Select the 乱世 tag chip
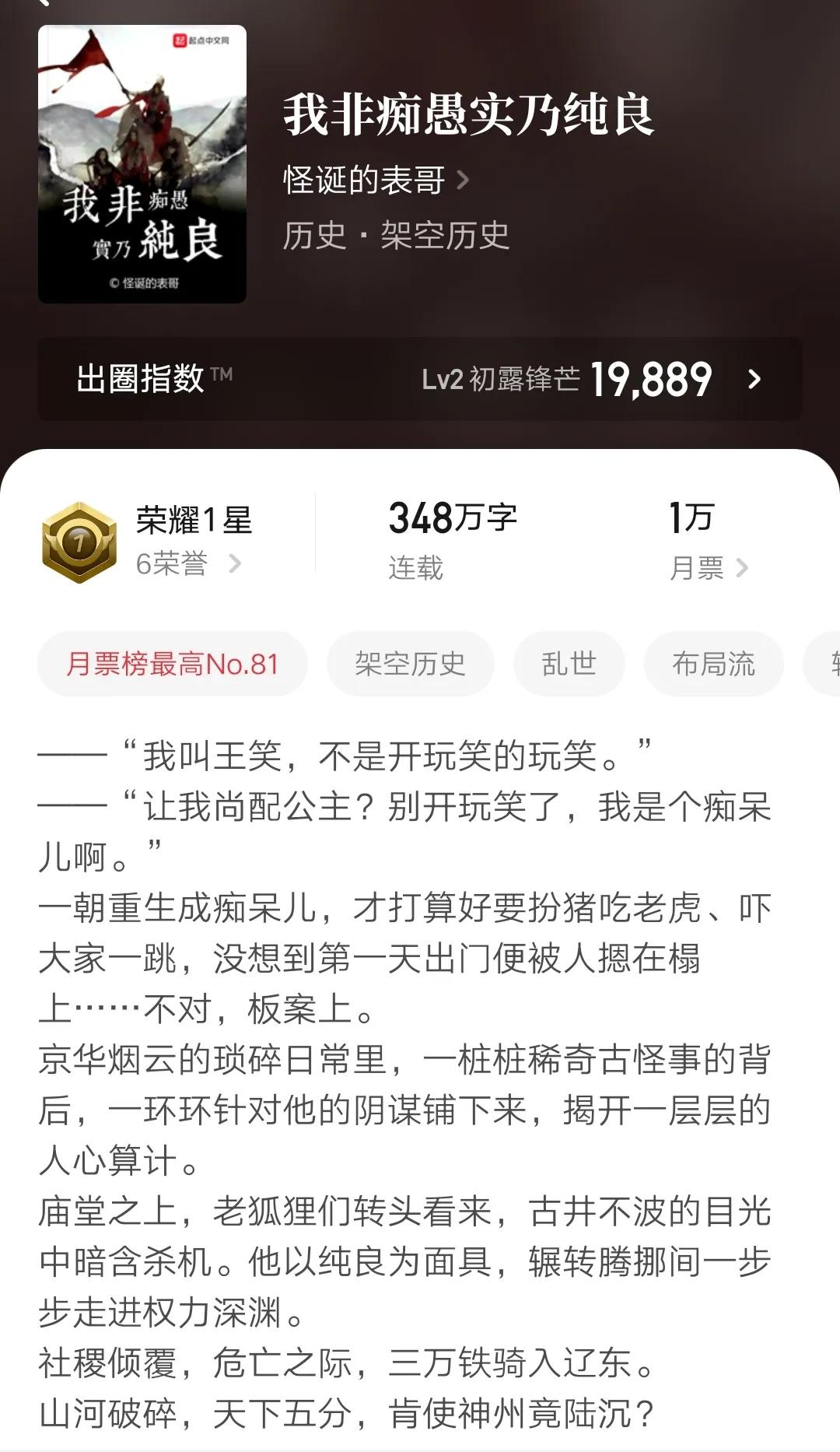840x1452 pixels. coord(569,664)
